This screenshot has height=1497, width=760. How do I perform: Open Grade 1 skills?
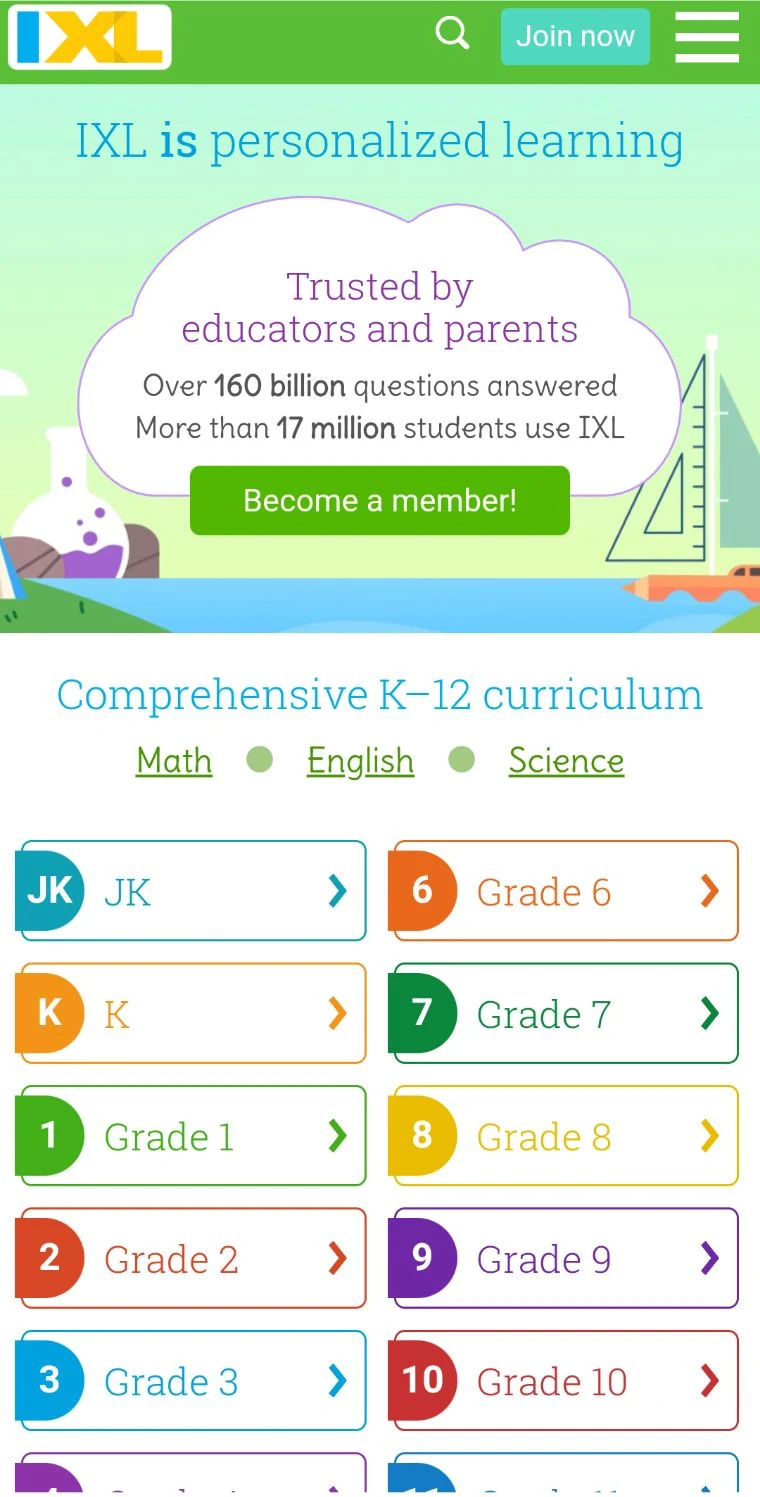(x=191, y=1135)
